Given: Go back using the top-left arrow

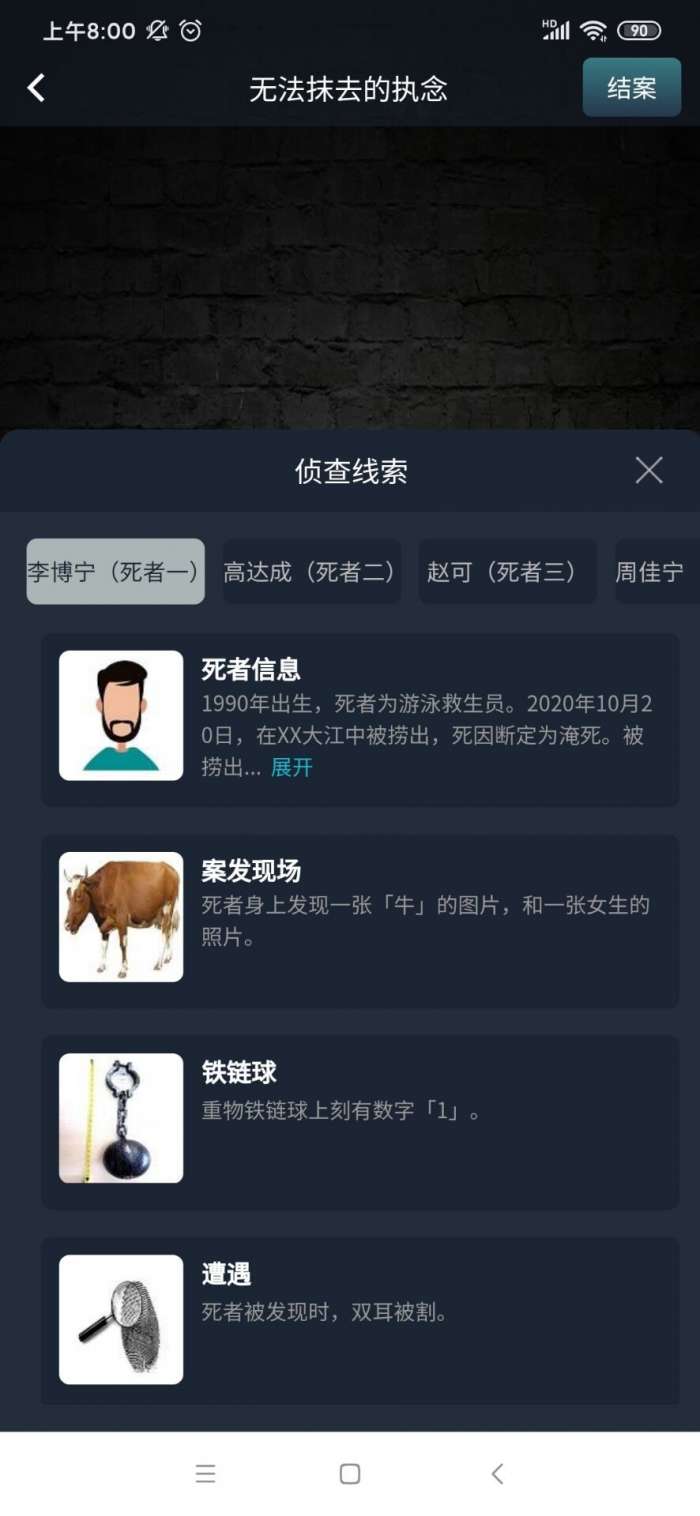Looking at the screenshot, I should tap(36, 88).
